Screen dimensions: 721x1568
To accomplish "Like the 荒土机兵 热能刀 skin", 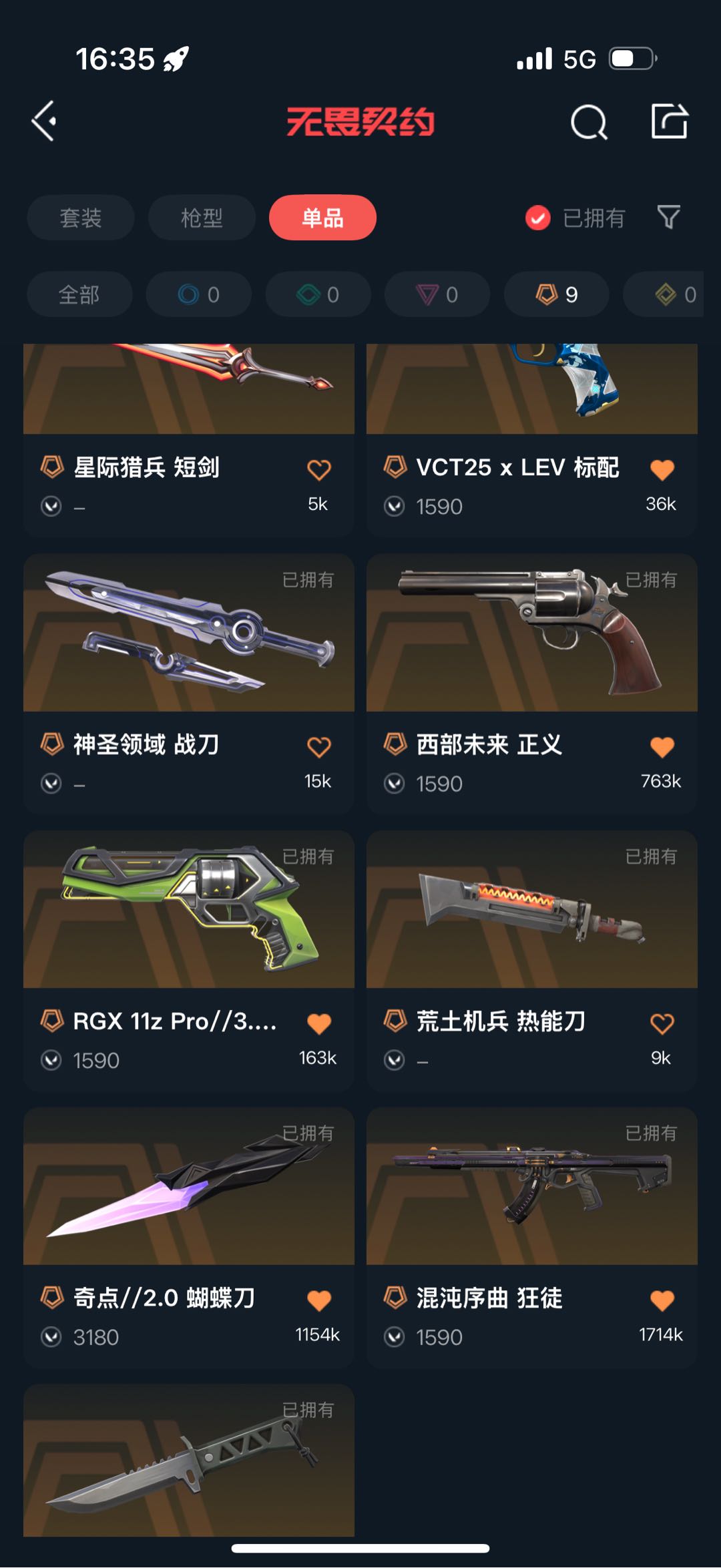I will (662, 1023).
